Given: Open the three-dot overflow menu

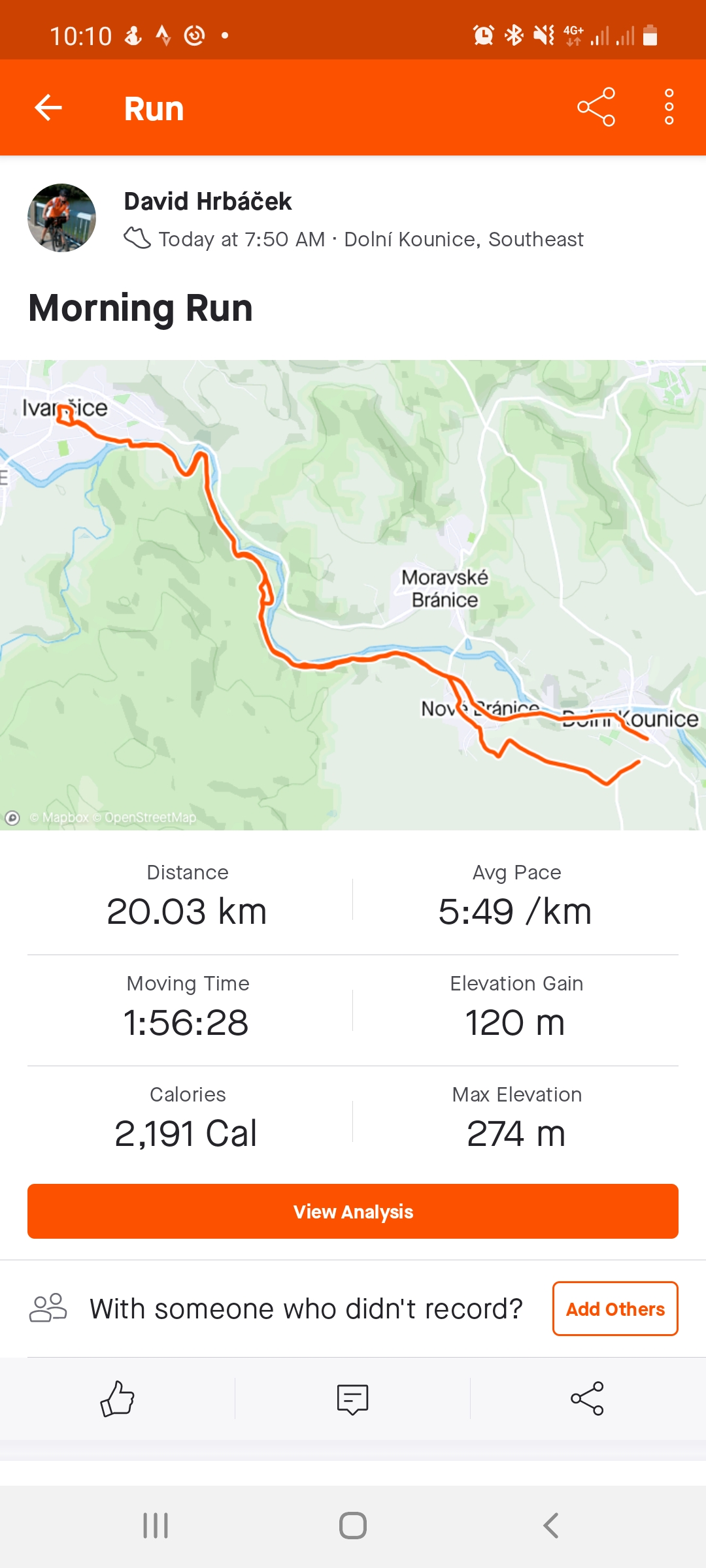Looking at the screenshot, I should [669, 107].
